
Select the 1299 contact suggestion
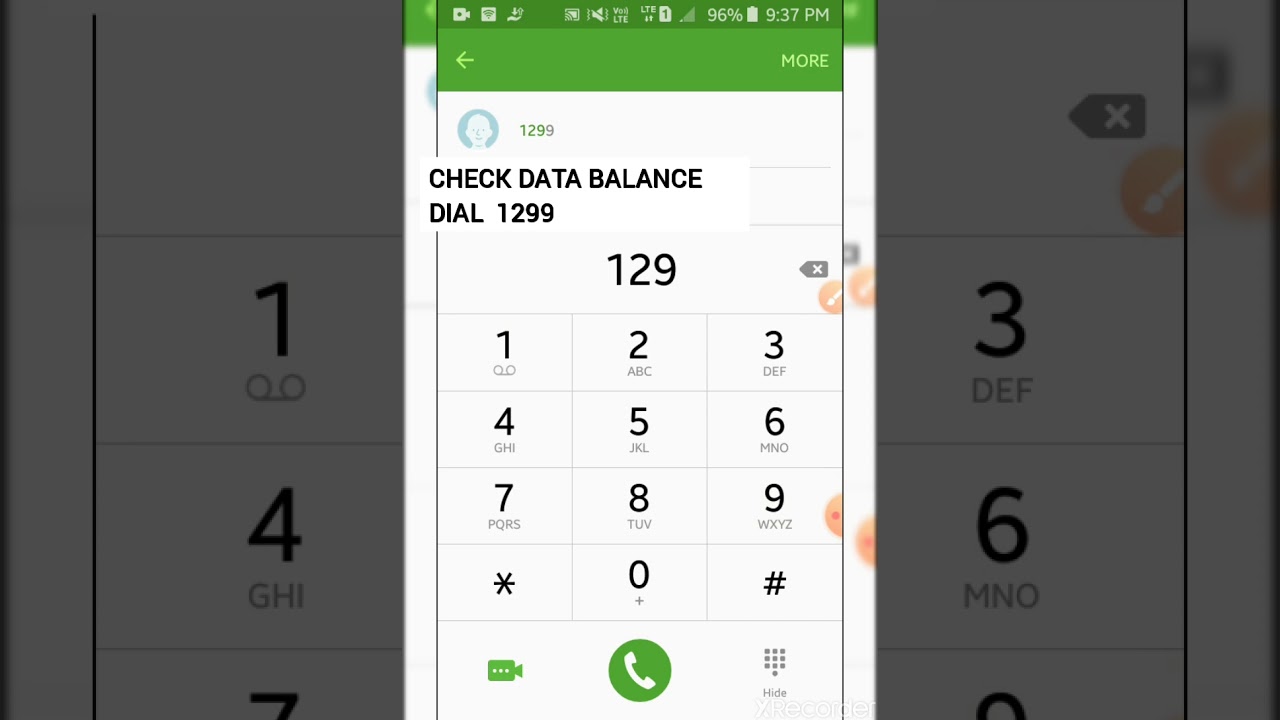(x=536, y=130)
